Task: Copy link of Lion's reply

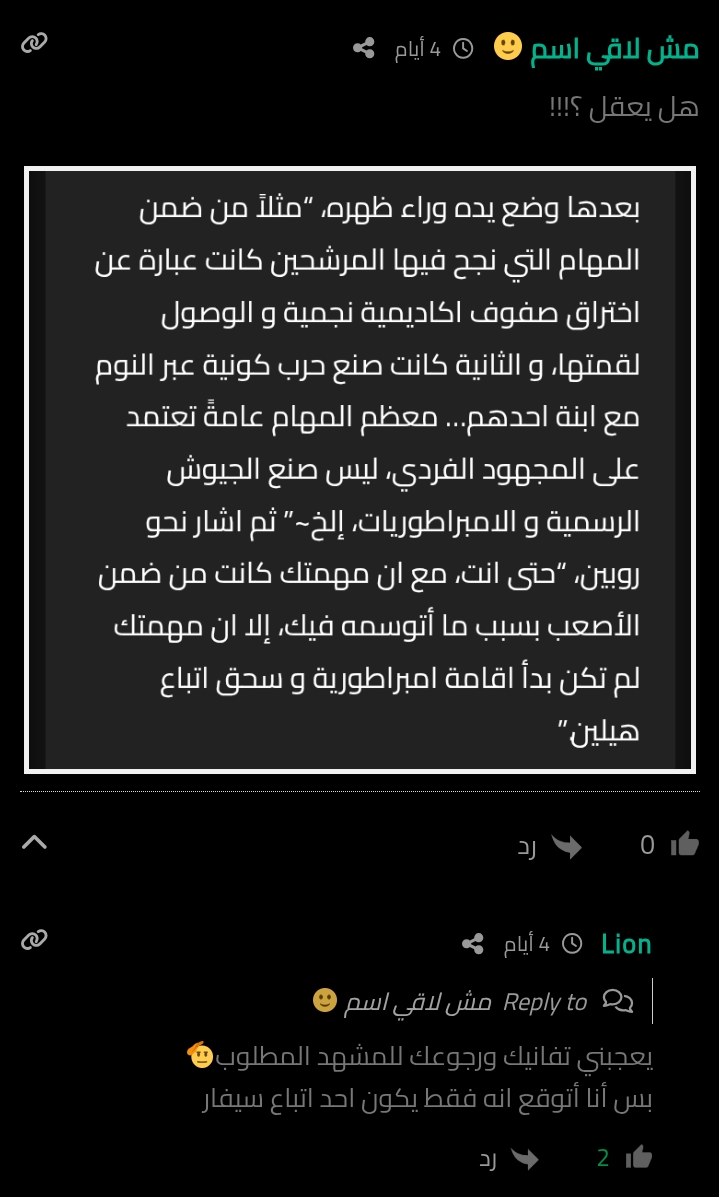Action: (34, 939)
